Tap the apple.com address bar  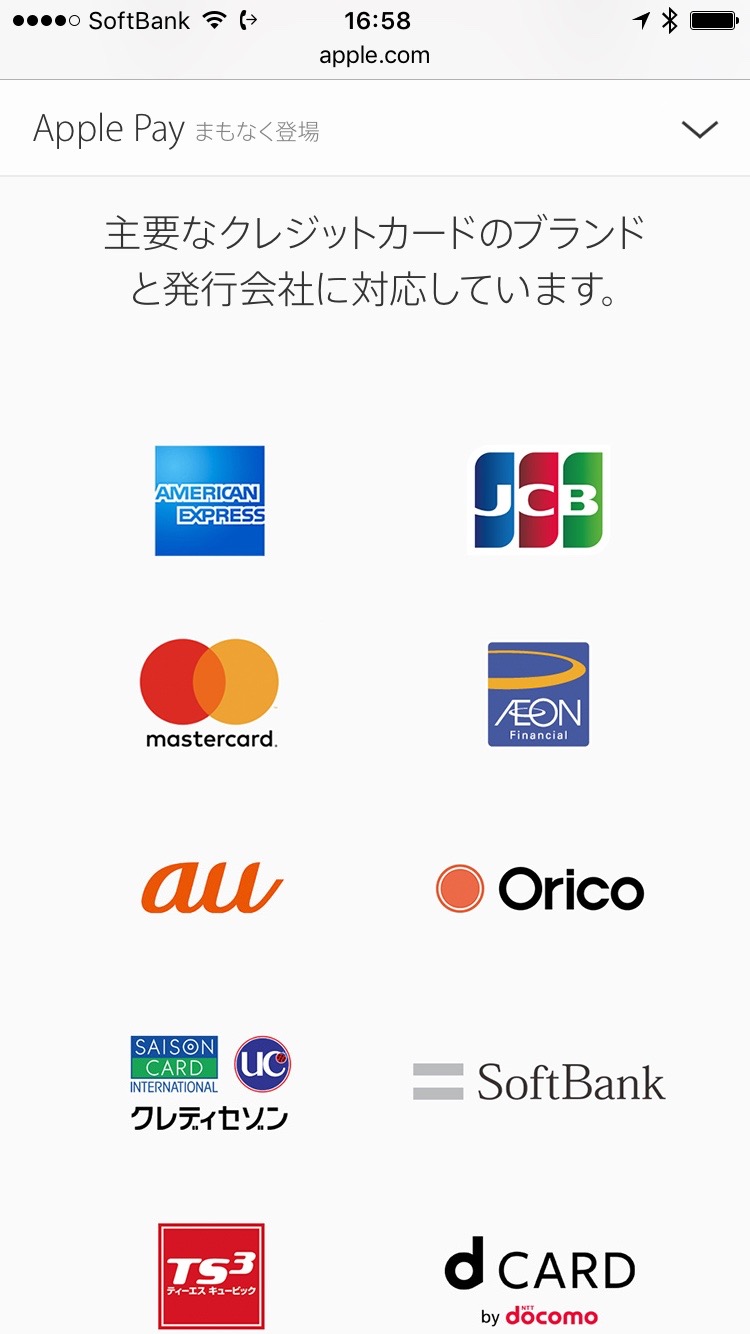click(375, 55)
